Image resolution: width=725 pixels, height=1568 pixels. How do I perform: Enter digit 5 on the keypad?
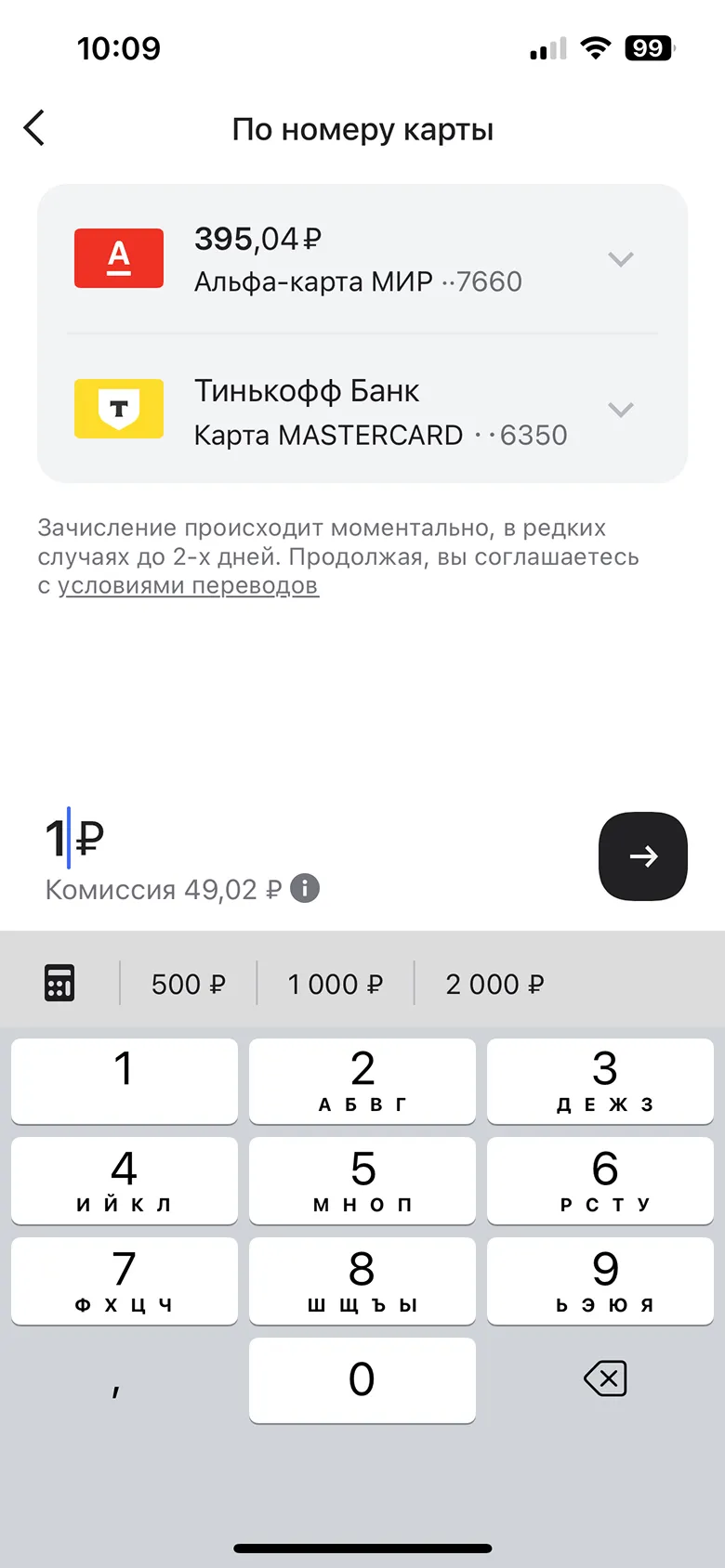tap(362, 1180)
